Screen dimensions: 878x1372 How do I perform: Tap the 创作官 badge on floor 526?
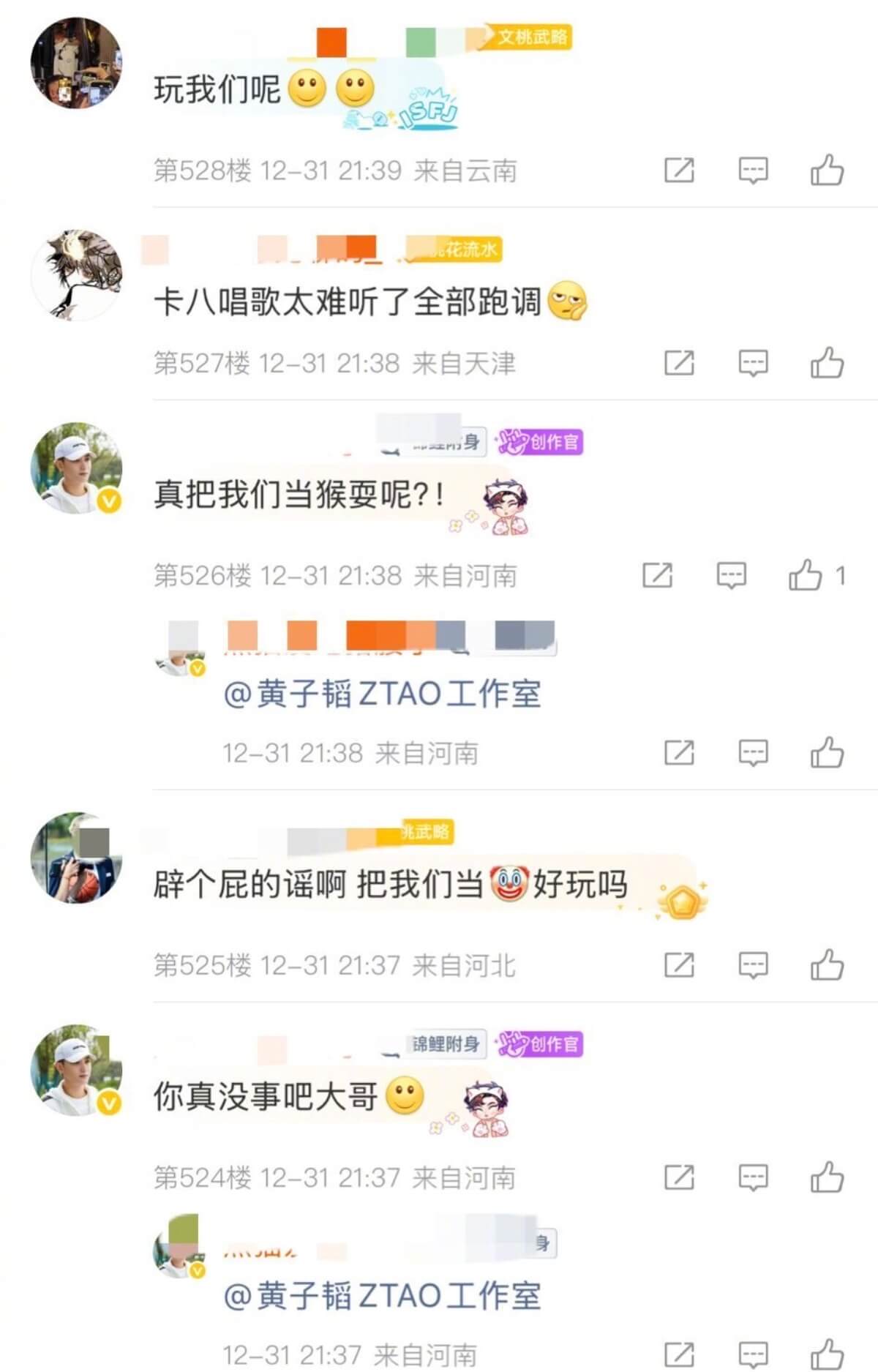coord(541,442)
